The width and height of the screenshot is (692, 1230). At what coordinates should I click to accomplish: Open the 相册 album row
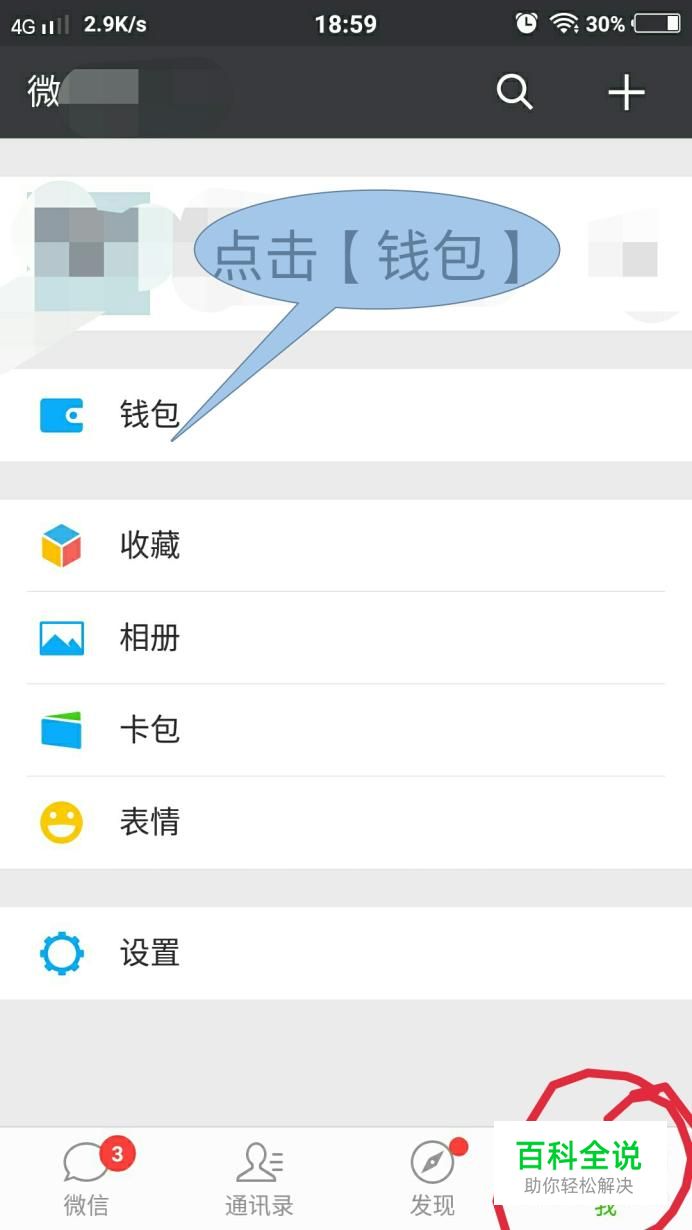point(346,638)
